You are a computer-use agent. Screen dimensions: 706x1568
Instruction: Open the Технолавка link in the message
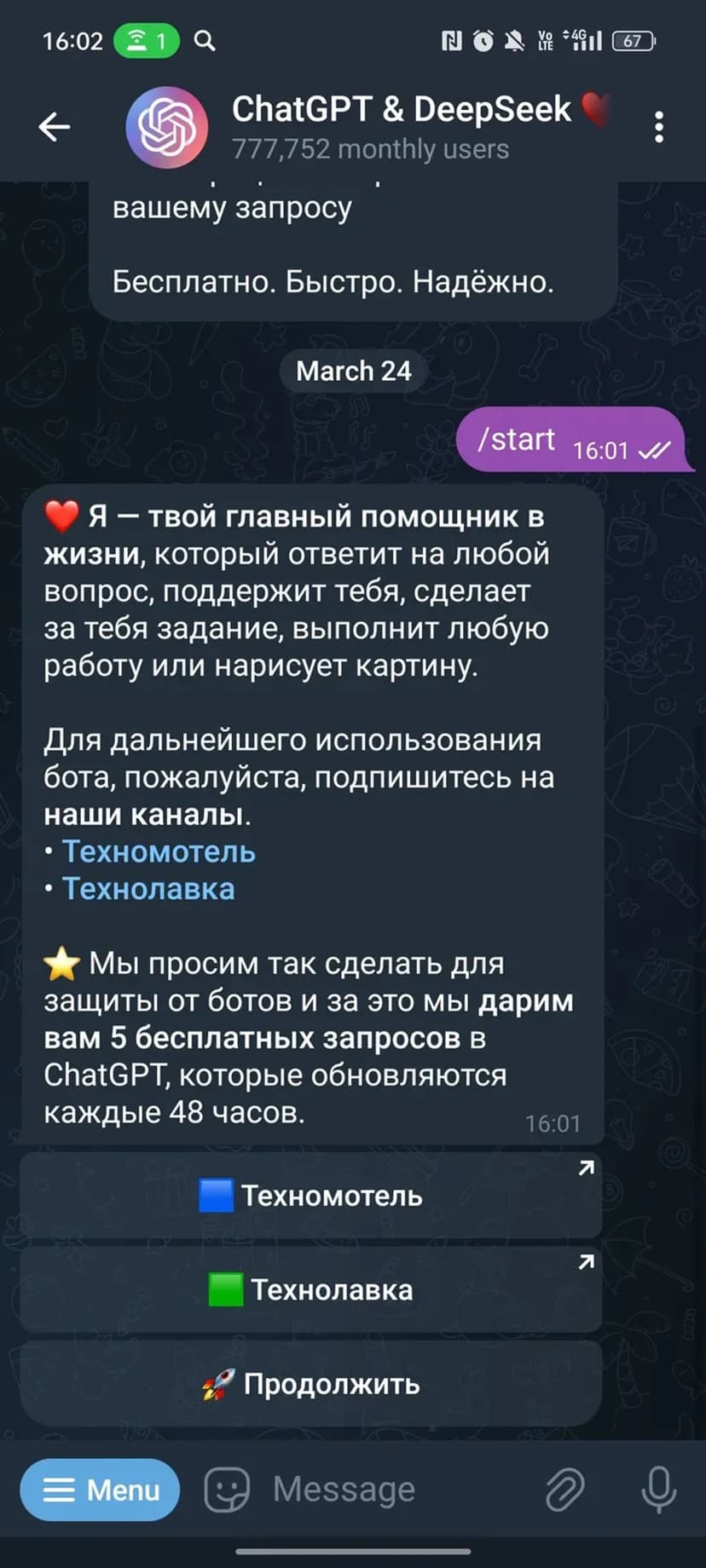(x=148, y=889)
